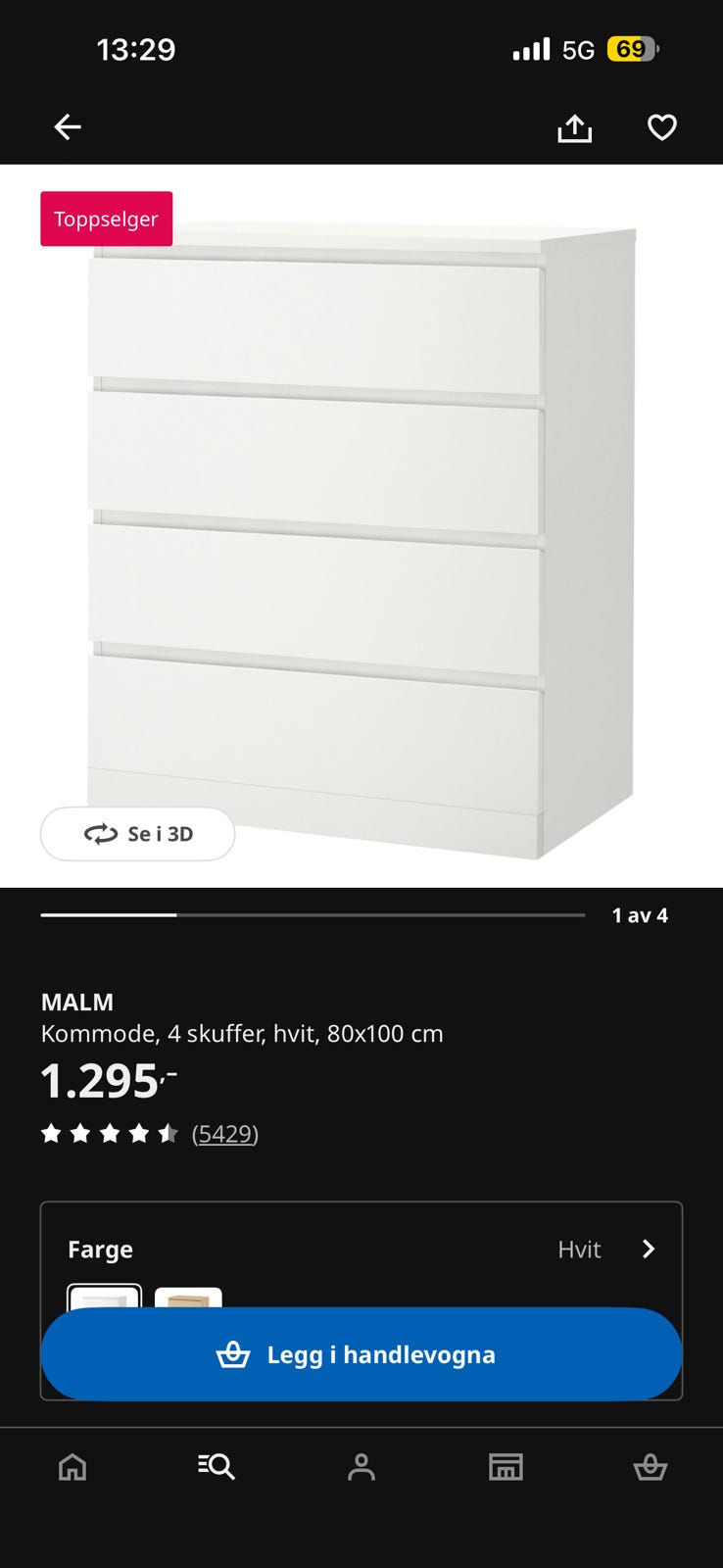Open the 5429 customer reviews link
Image resolution: width=723 pixels, height=1568 pixels.
coord(225,1133)
